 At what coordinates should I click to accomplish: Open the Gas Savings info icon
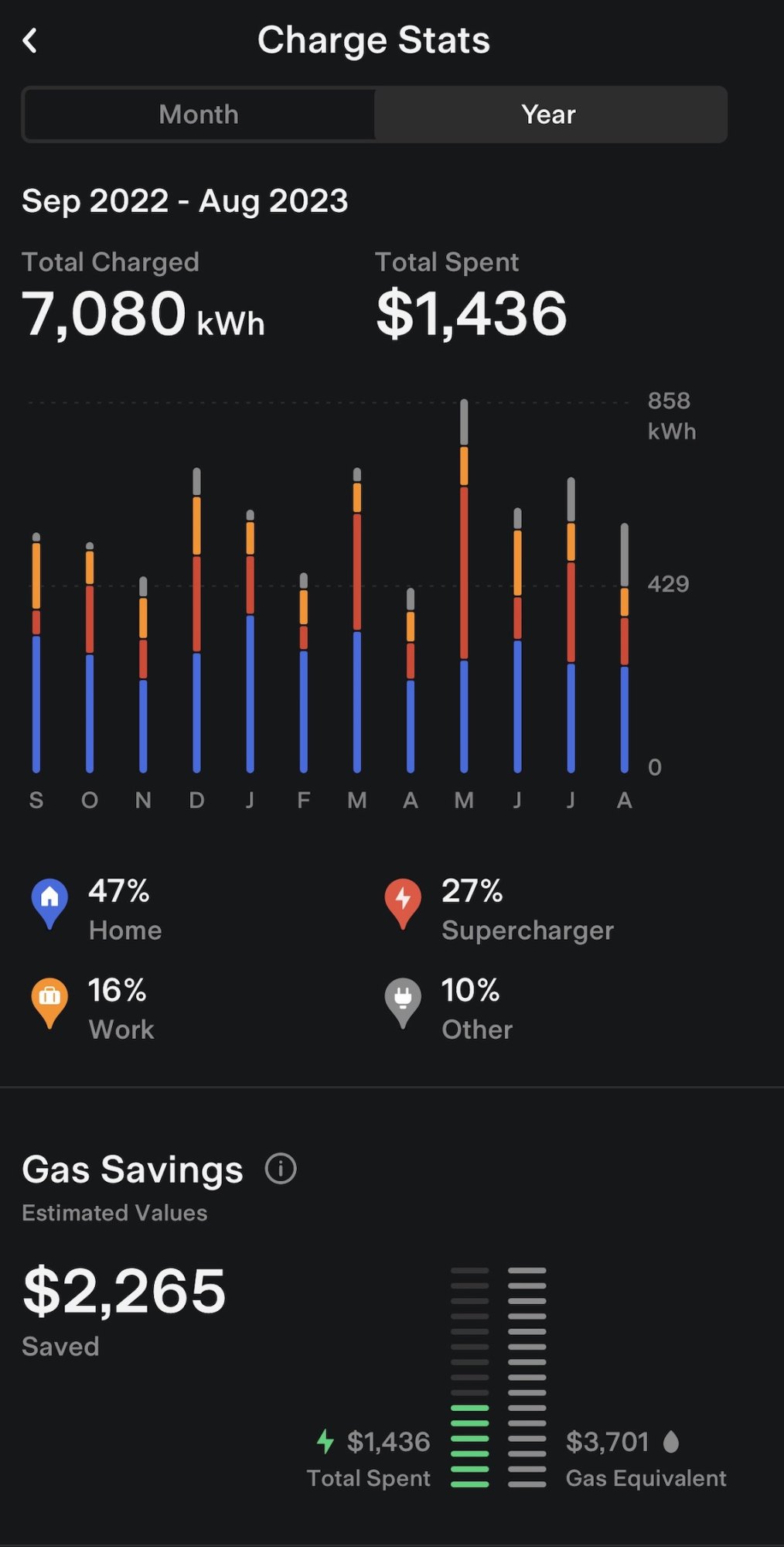click(x=281, y=1169)
